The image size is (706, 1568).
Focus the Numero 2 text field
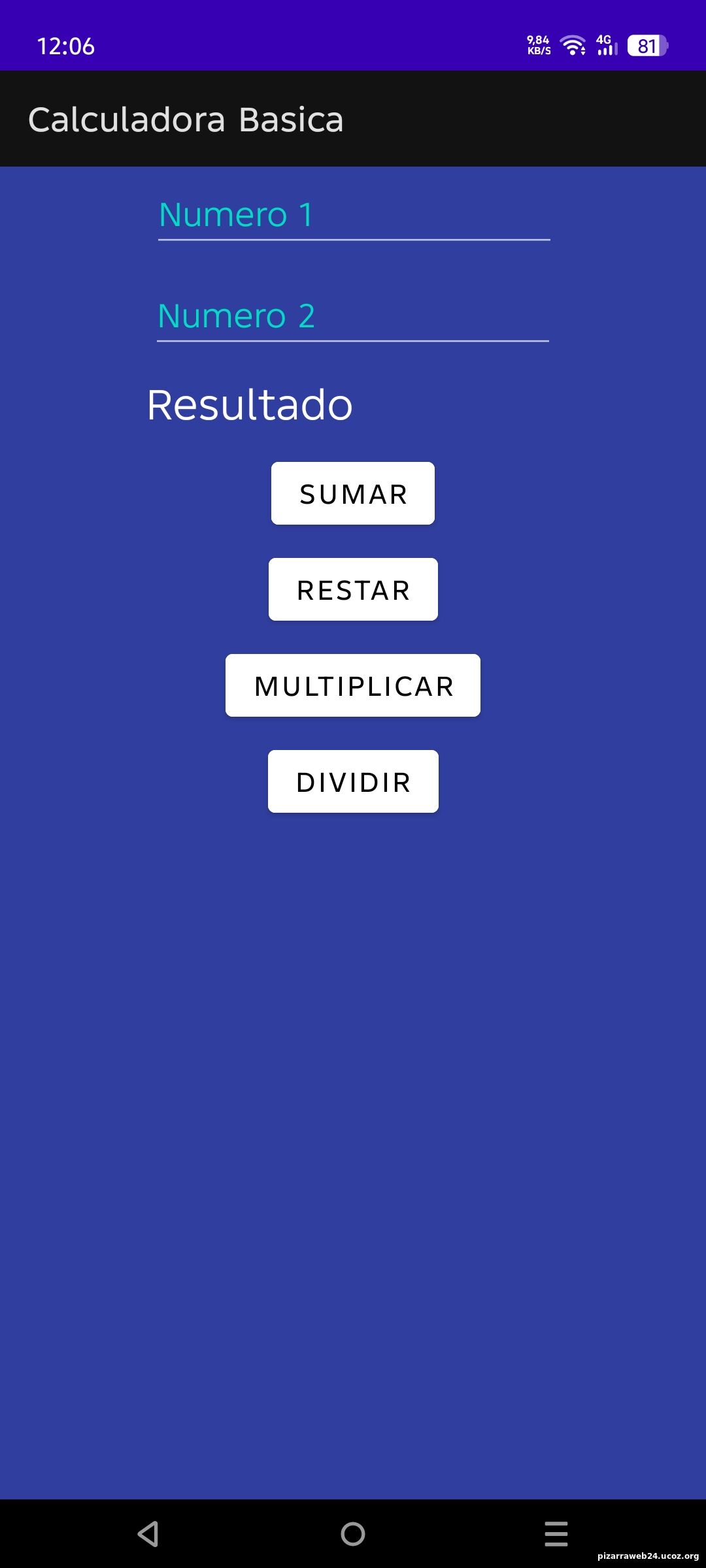pyautogui.click(x=353, y=317)
